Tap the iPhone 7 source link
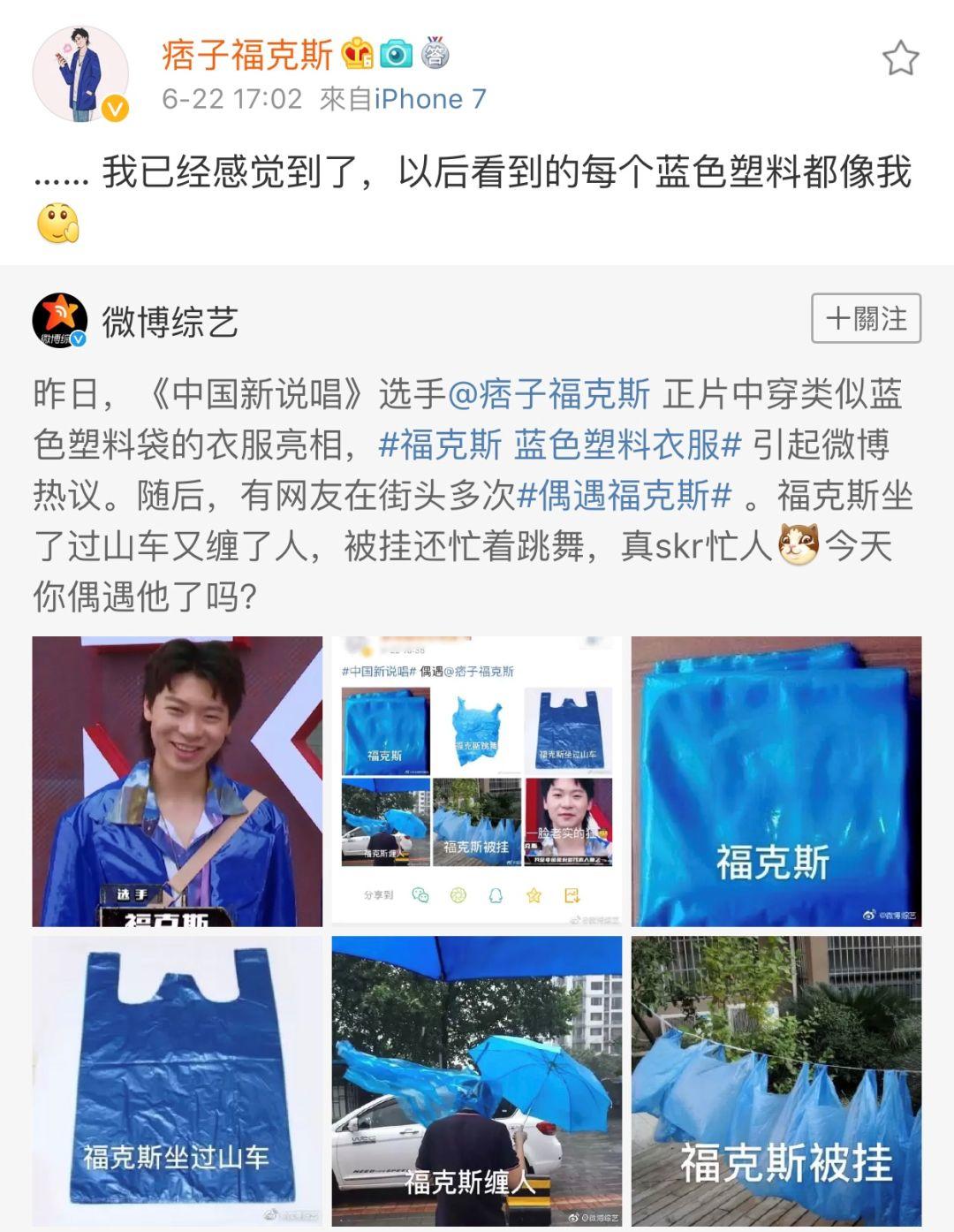Image resolution: width=954 pixels, height=1232 pixels. (x=430, y=99)
